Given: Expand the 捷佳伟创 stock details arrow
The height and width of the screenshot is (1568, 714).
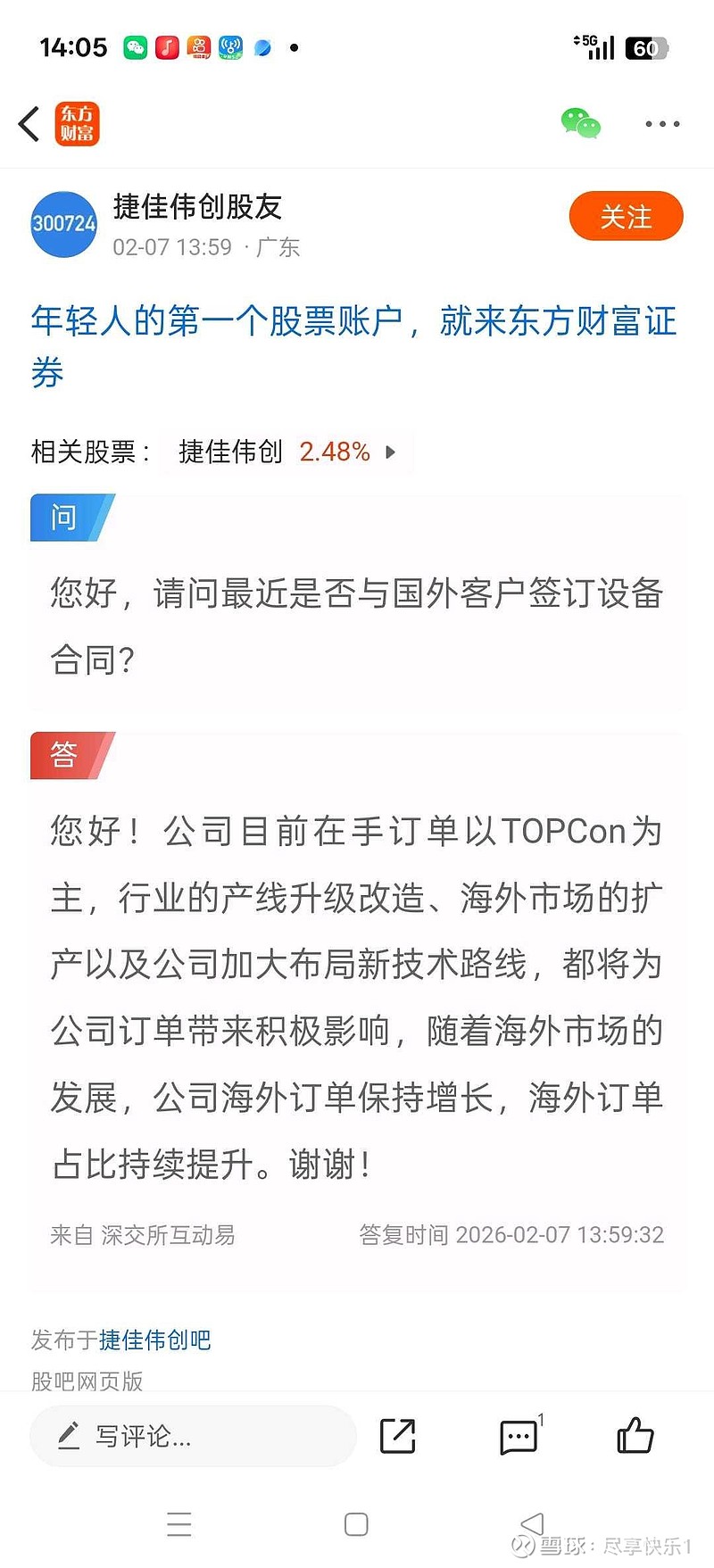Looking at the screenshot, I should click(x=389, y=453).
